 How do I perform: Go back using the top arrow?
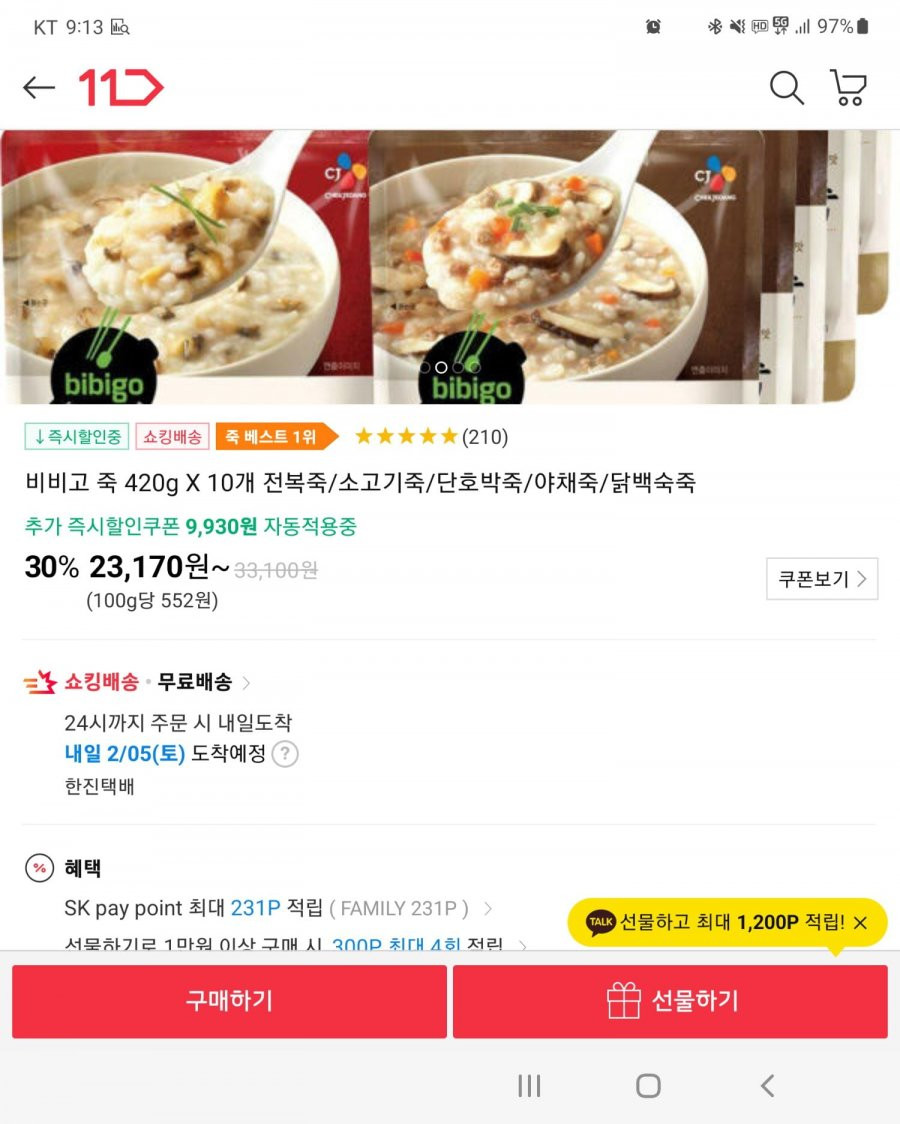click(x=39, y=88)
